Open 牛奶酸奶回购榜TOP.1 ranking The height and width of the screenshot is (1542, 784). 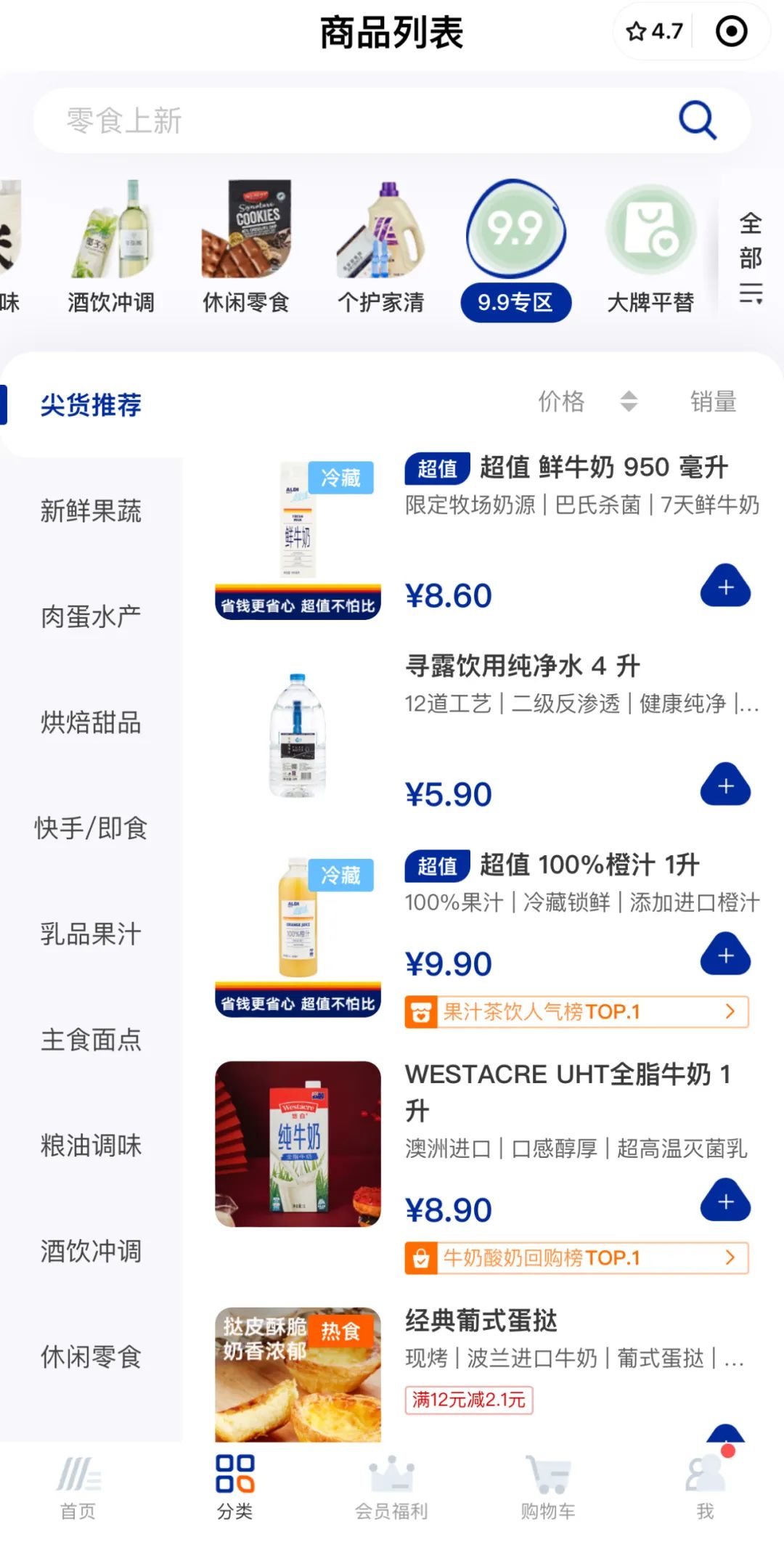[576, 1258]
